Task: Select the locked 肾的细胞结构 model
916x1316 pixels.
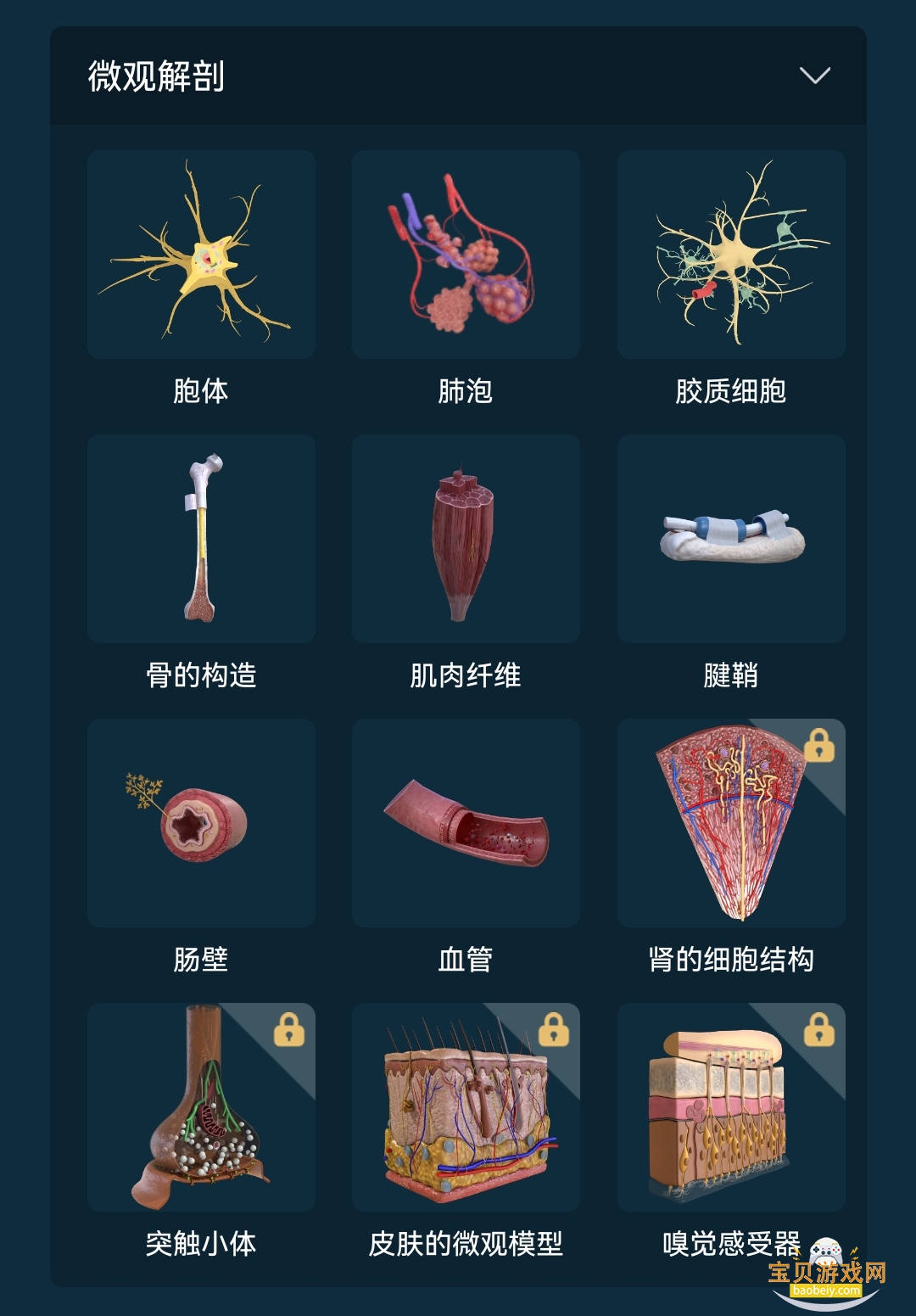Action: (731, 823)
